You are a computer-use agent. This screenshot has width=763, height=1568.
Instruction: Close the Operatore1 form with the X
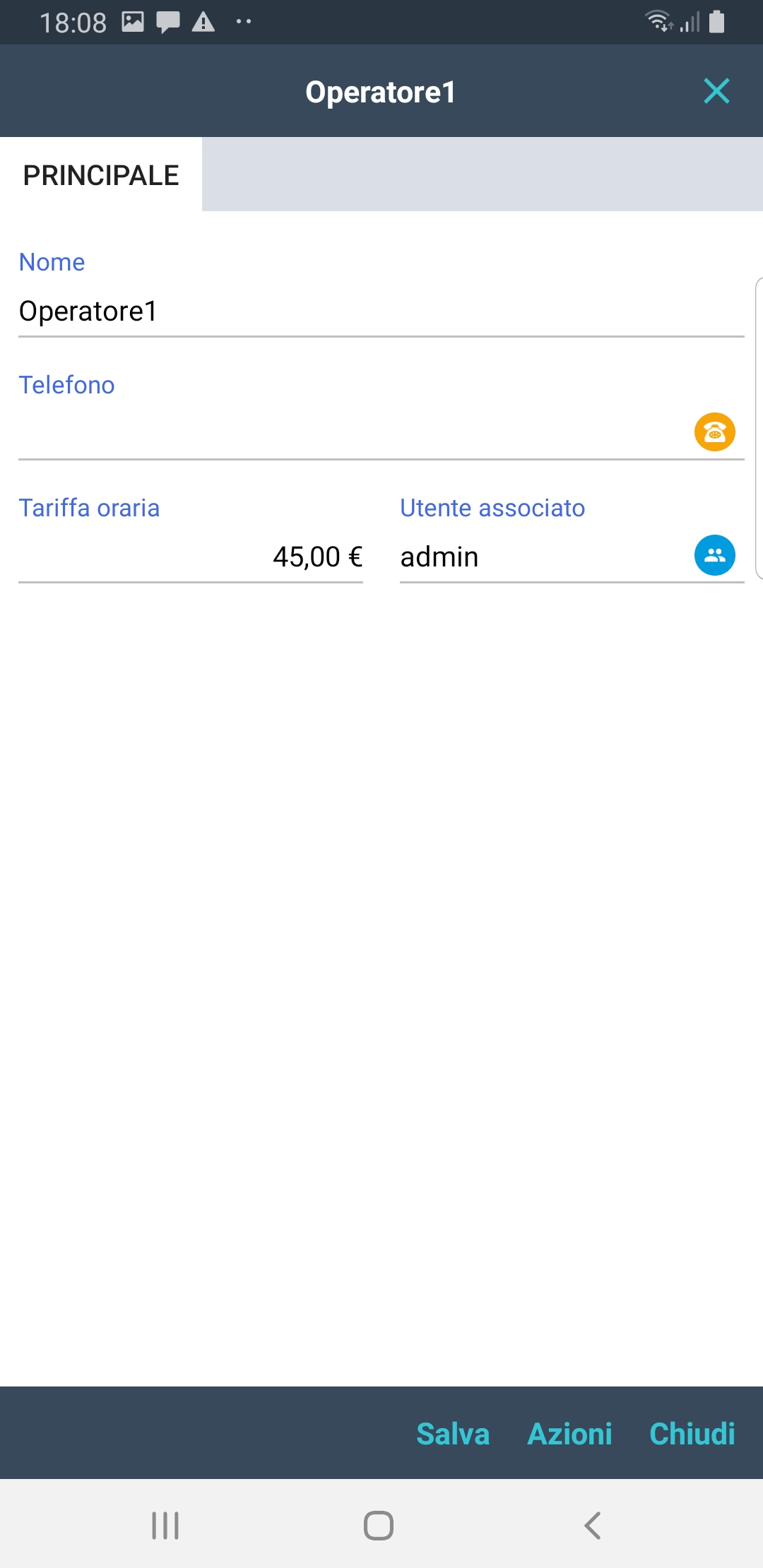click(x=716, y=91)
